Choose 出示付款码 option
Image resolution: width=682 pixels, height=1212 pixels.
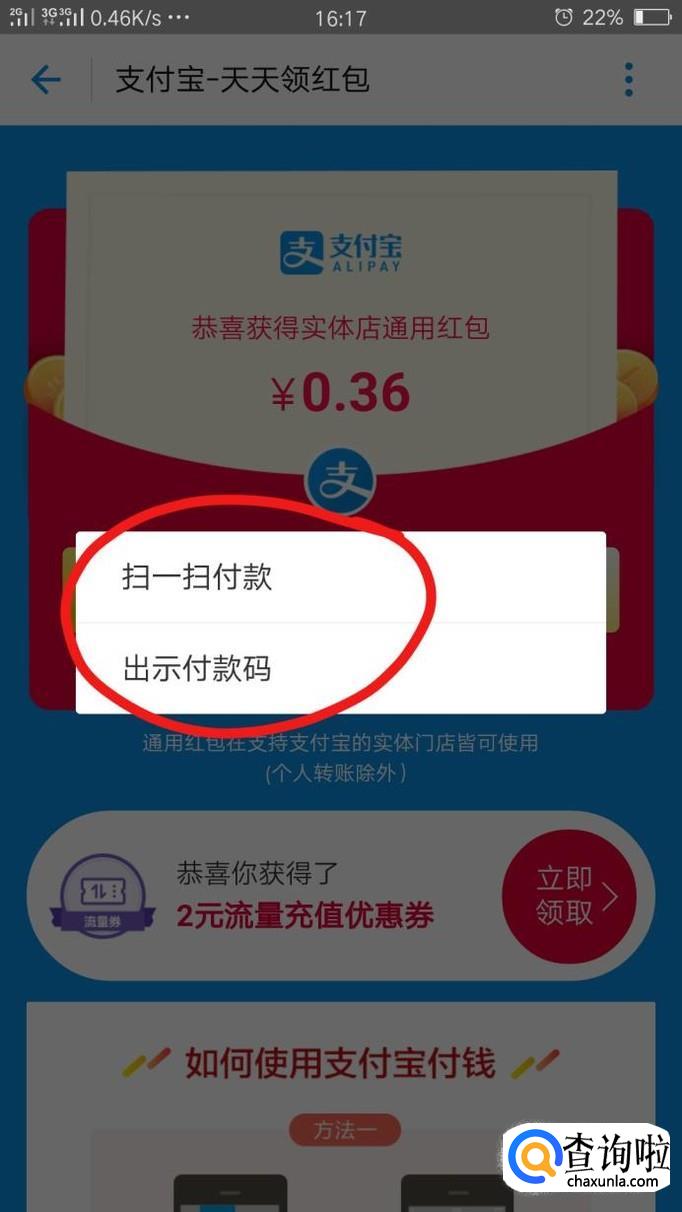pos(340,668)
